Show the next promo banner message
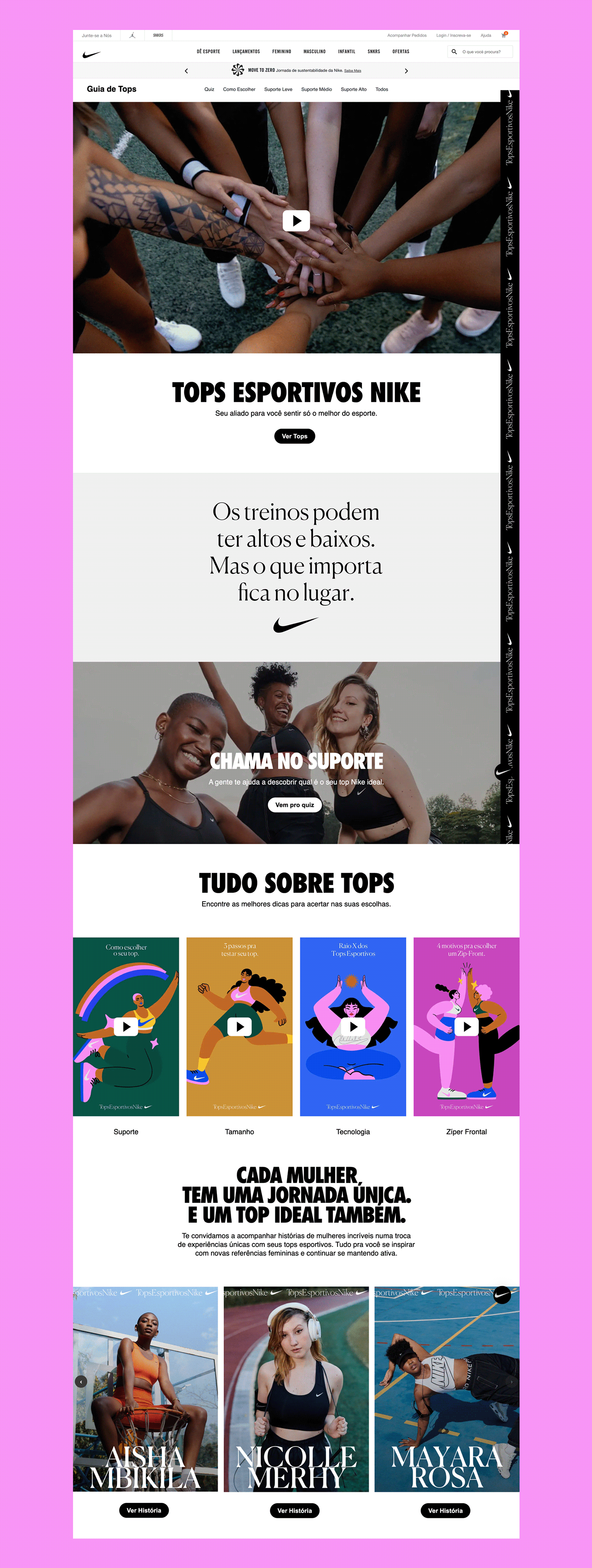Viewport: 592px width, 1568px height. (x=406, y=71)
